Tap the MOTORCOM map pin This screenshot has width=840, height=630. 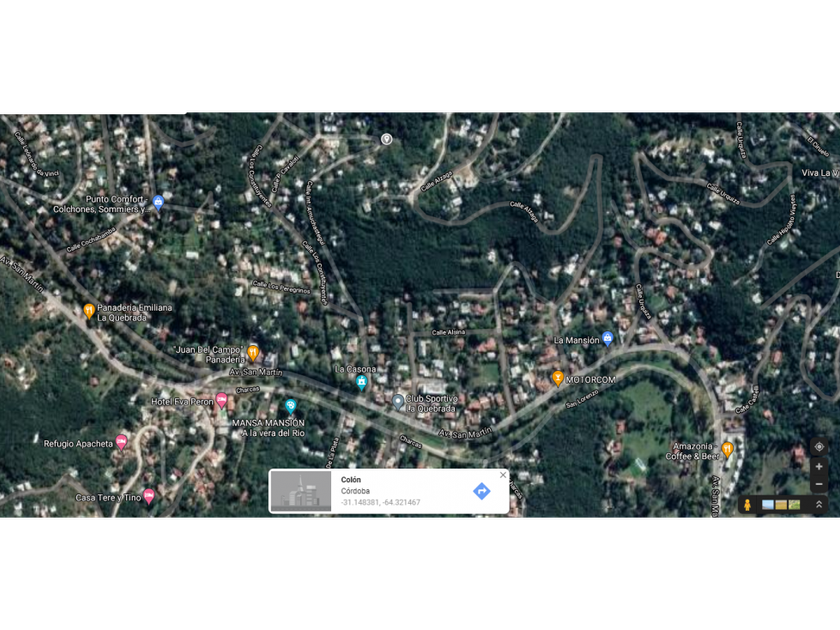558,378
